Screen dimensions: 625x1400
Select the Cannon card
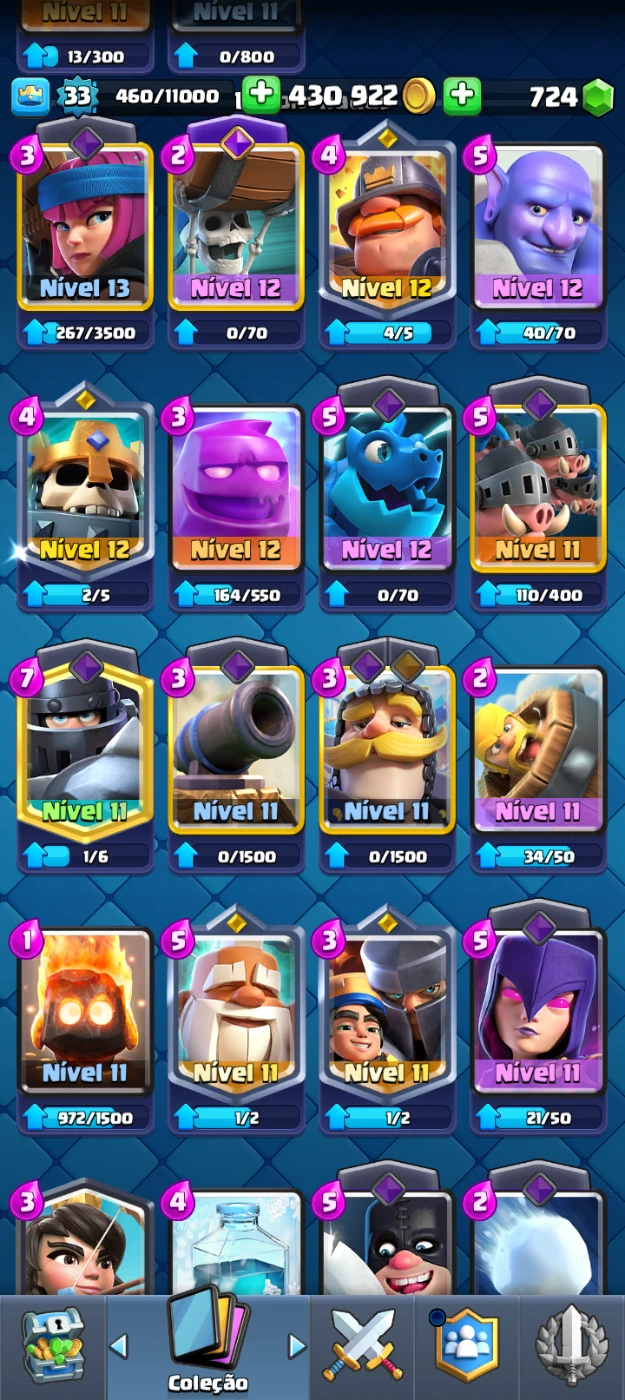(x=236, y=752)
